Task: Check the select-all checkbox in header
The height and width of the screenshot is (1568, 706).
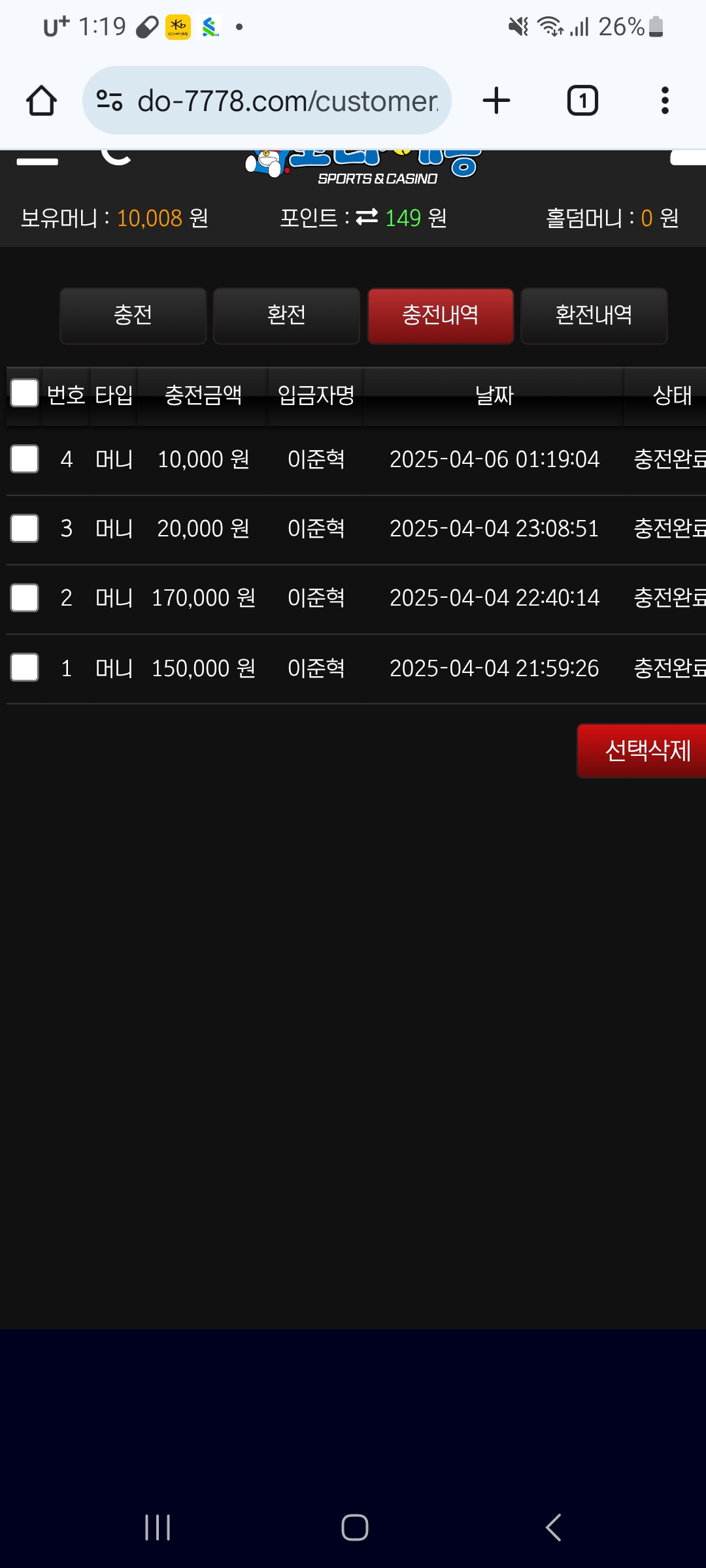Action: (x=25, y=393)
